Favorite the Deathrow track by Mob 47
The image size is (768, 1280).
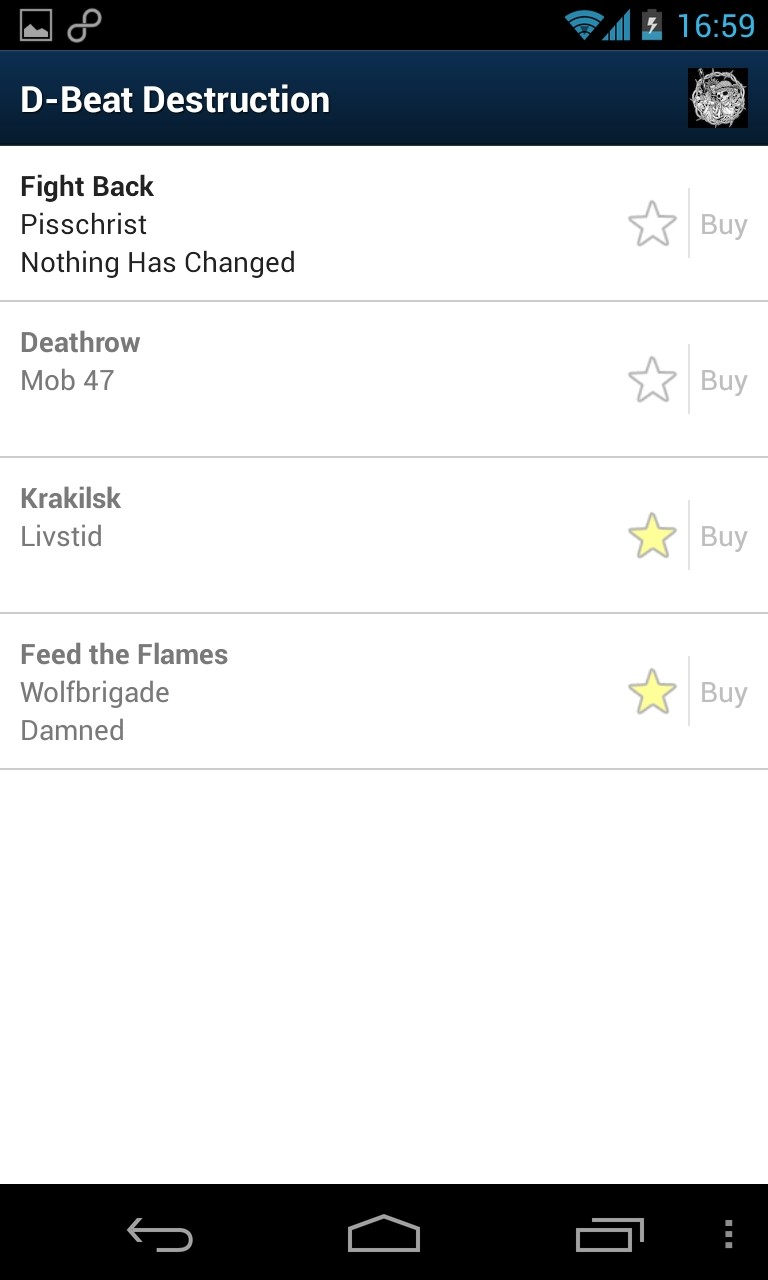point(652,380)
